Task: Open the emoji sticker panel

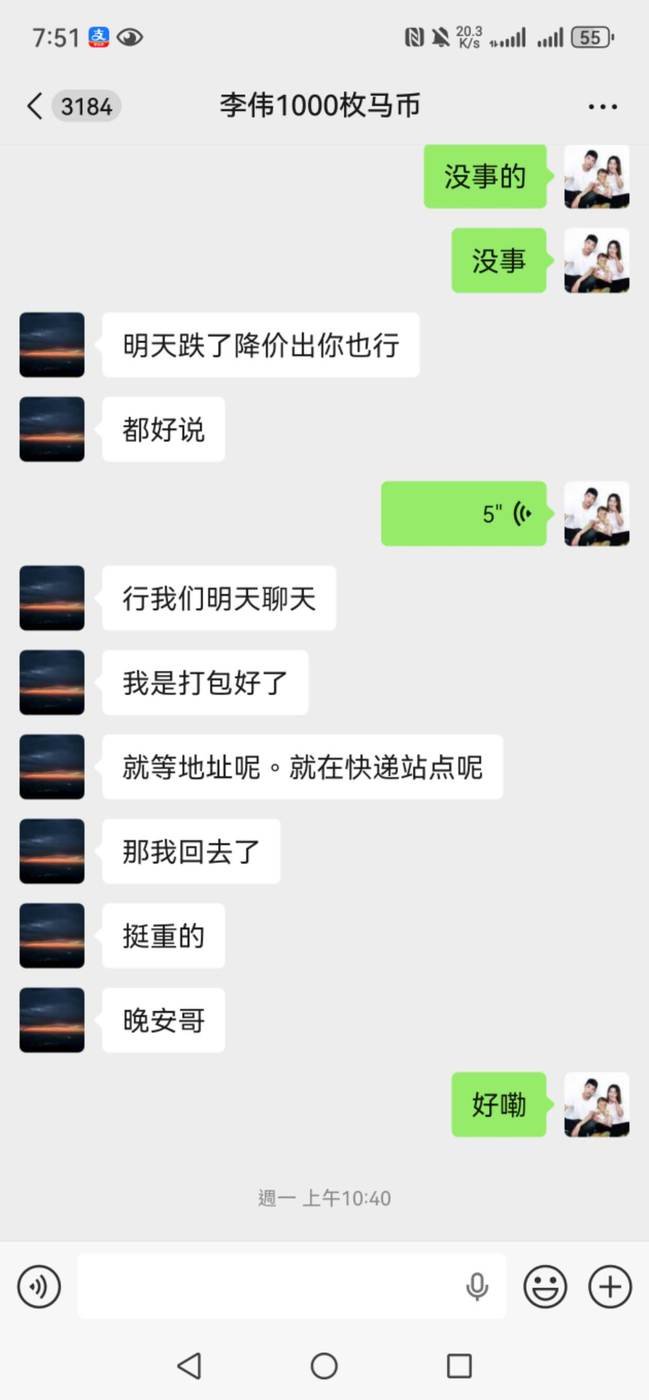Action: [x=545, y=1286]
